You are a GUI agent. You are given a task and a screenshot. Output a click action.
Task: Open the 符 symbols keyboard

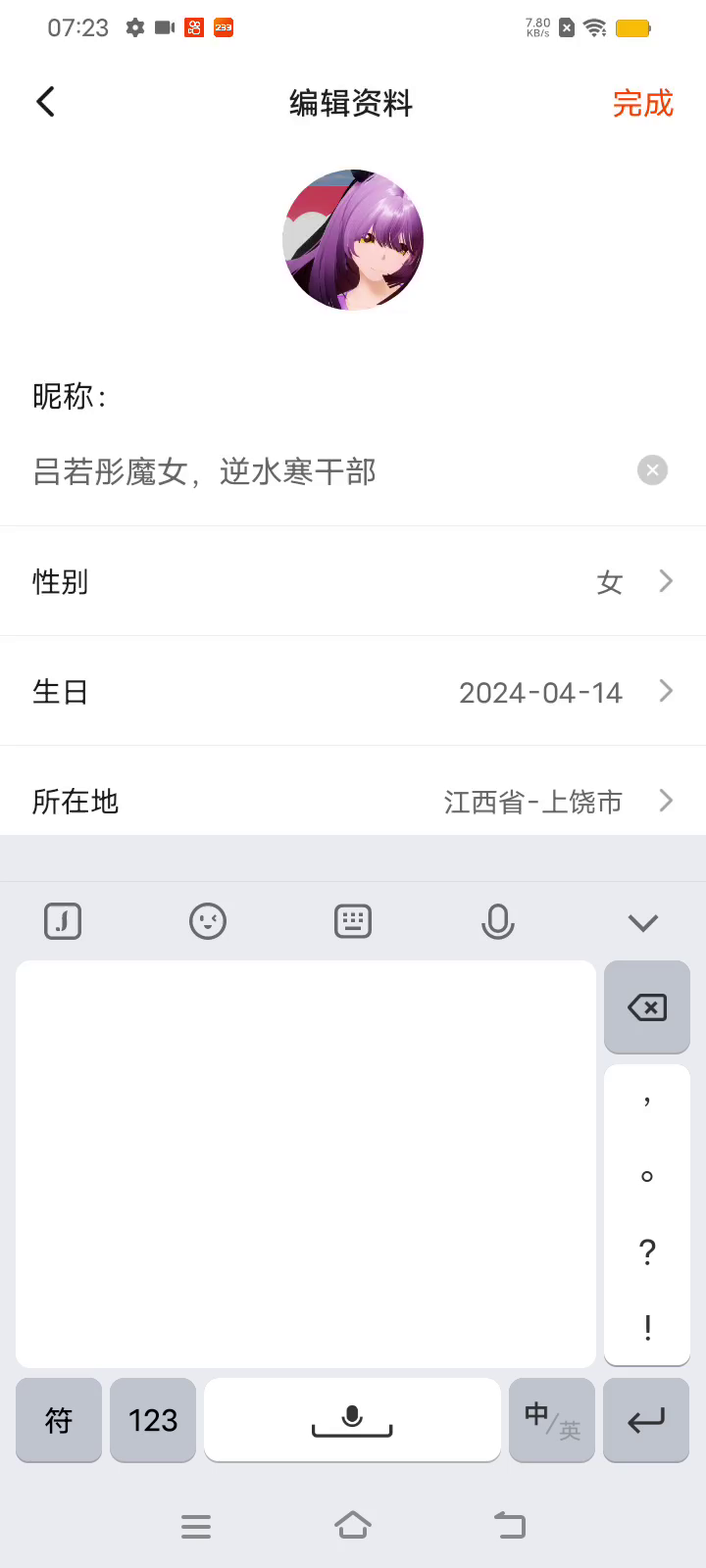pos(59,1420)
